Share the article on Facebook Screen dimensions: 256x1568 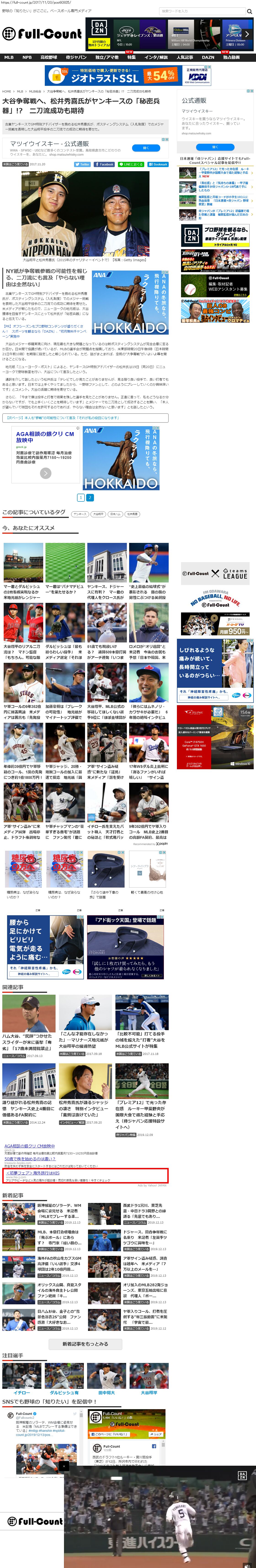[105, 164]
